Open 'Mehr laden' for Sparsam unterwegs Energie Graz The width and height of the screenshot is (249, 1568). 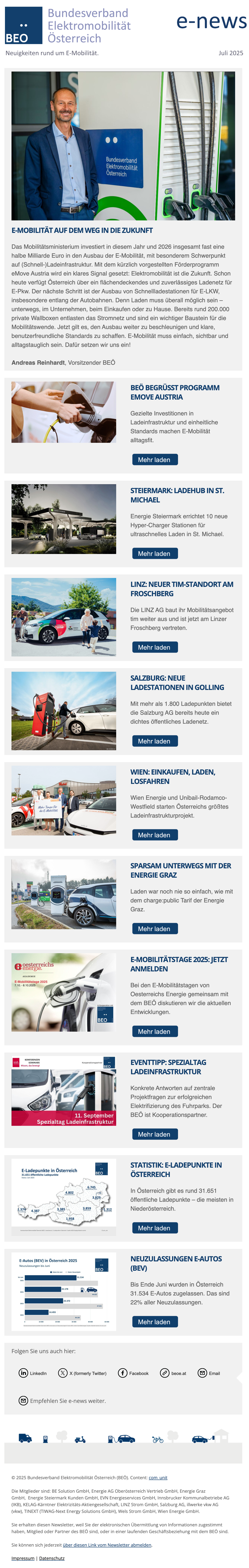(155, 928)
